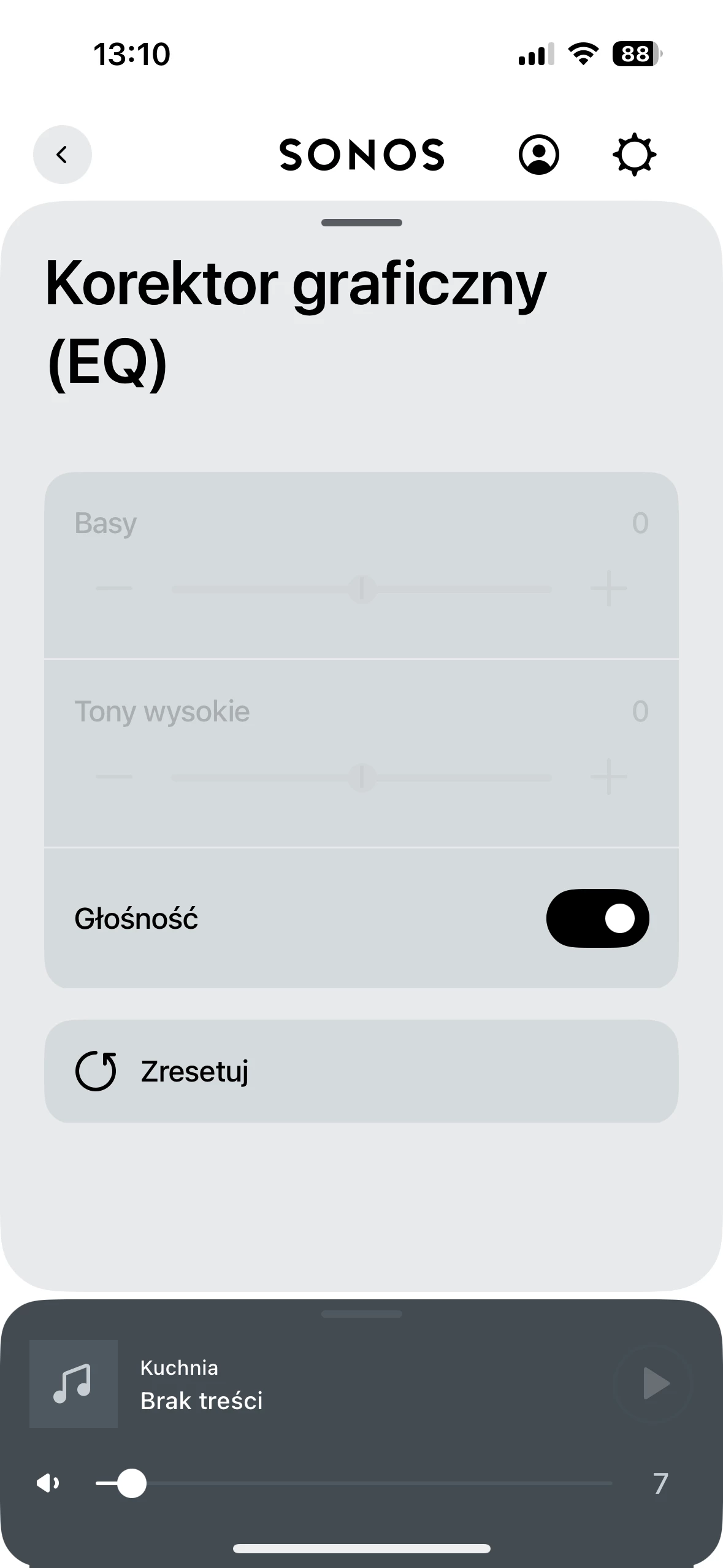Play in the Kuchnia mini player
The width and height of the screenshot is (723, 1568).
click(654, 1383)
